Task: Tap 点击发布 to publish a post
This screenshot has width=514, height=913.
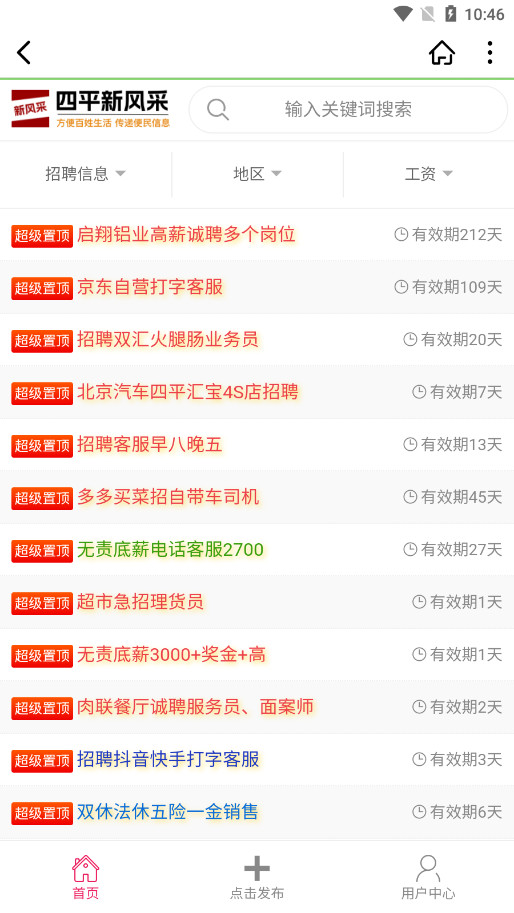Action: click(x=257, y=877)
